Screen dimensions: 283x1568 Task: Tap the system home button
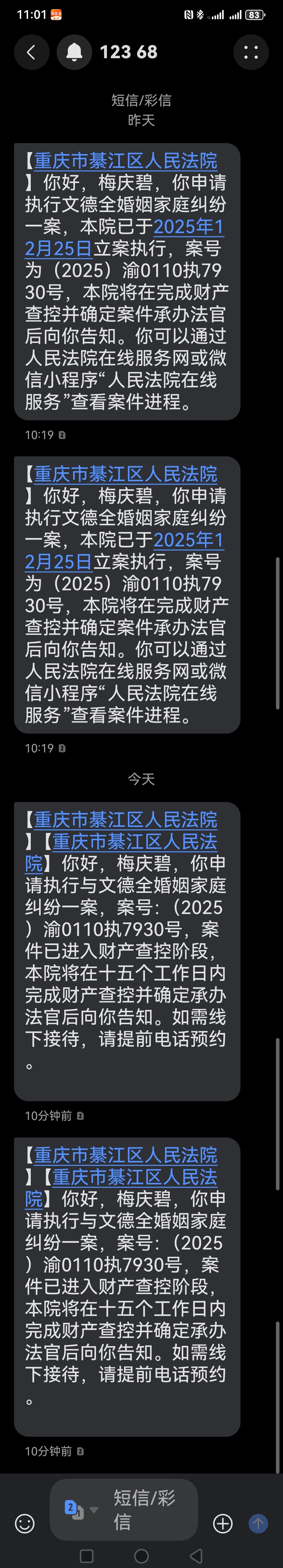coord(141,1557)
